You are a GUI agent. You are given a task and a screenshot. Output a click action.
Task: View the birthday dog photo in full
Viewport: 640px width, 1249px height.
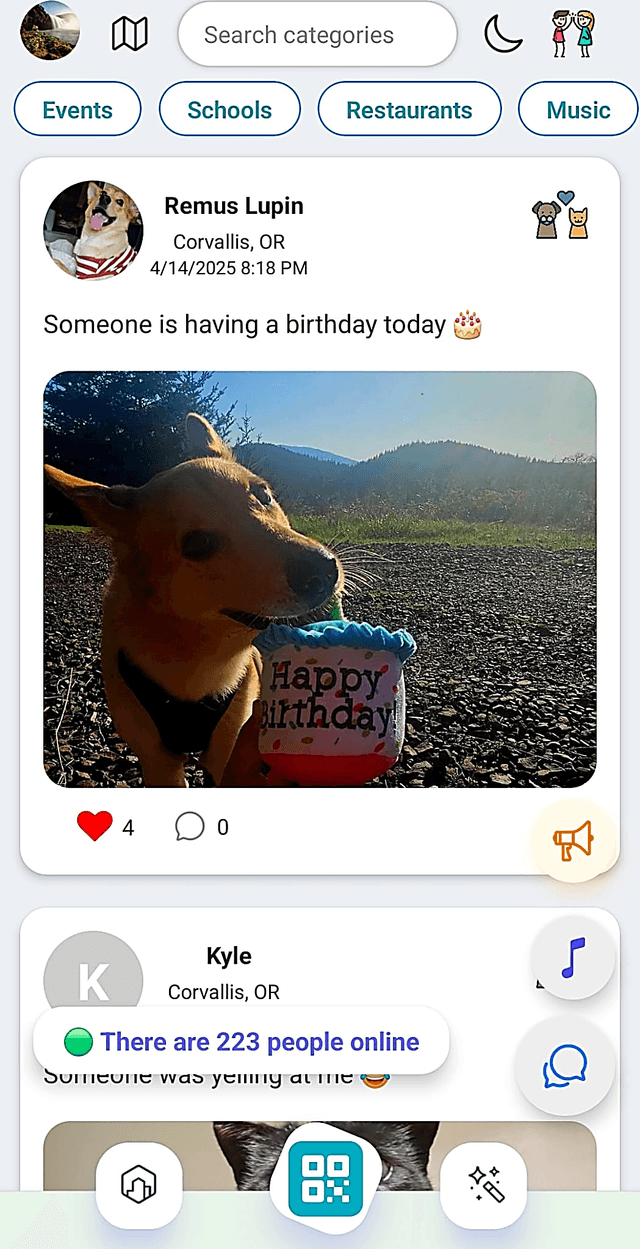tap(320, 579)
